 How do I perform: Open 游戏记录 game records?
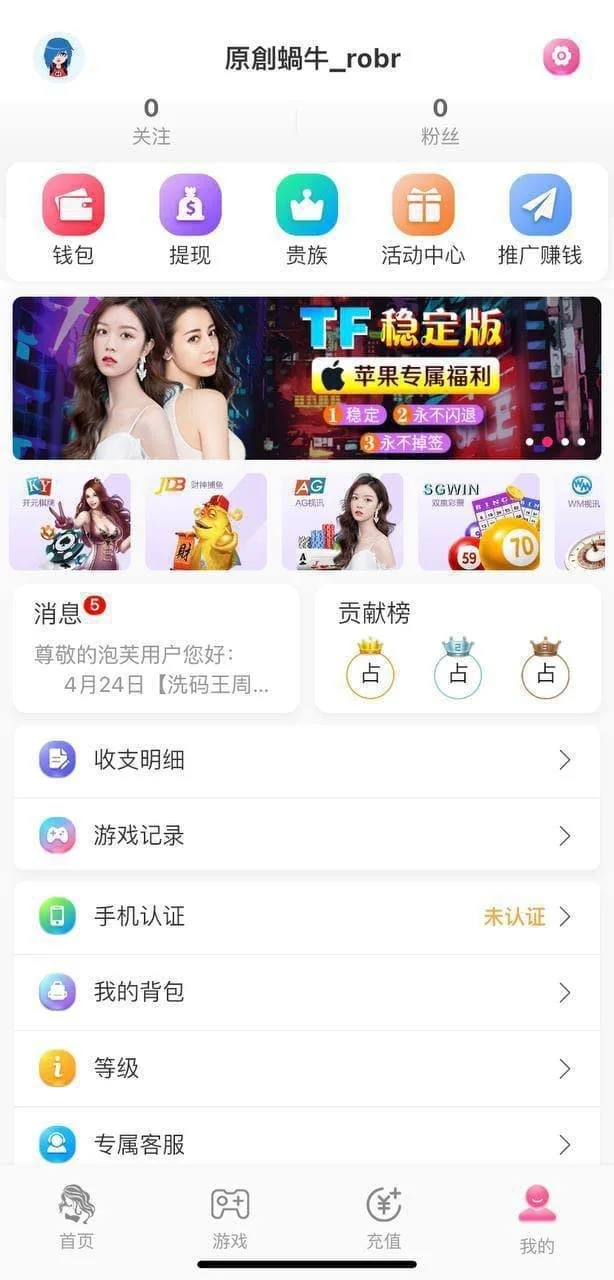coord(307,835)
